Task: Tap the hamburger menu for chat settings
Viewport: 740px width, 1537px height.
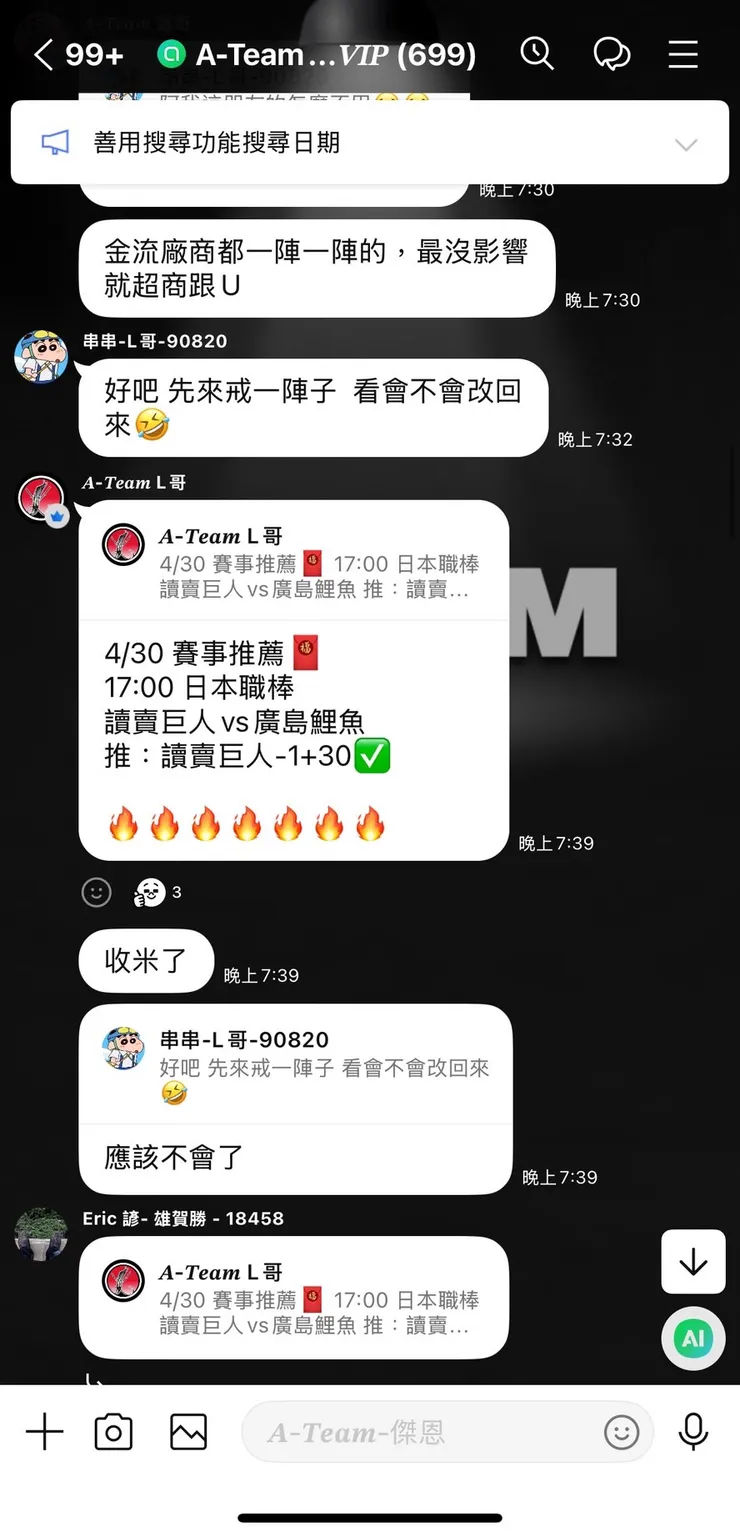Action: coord(683,55)
